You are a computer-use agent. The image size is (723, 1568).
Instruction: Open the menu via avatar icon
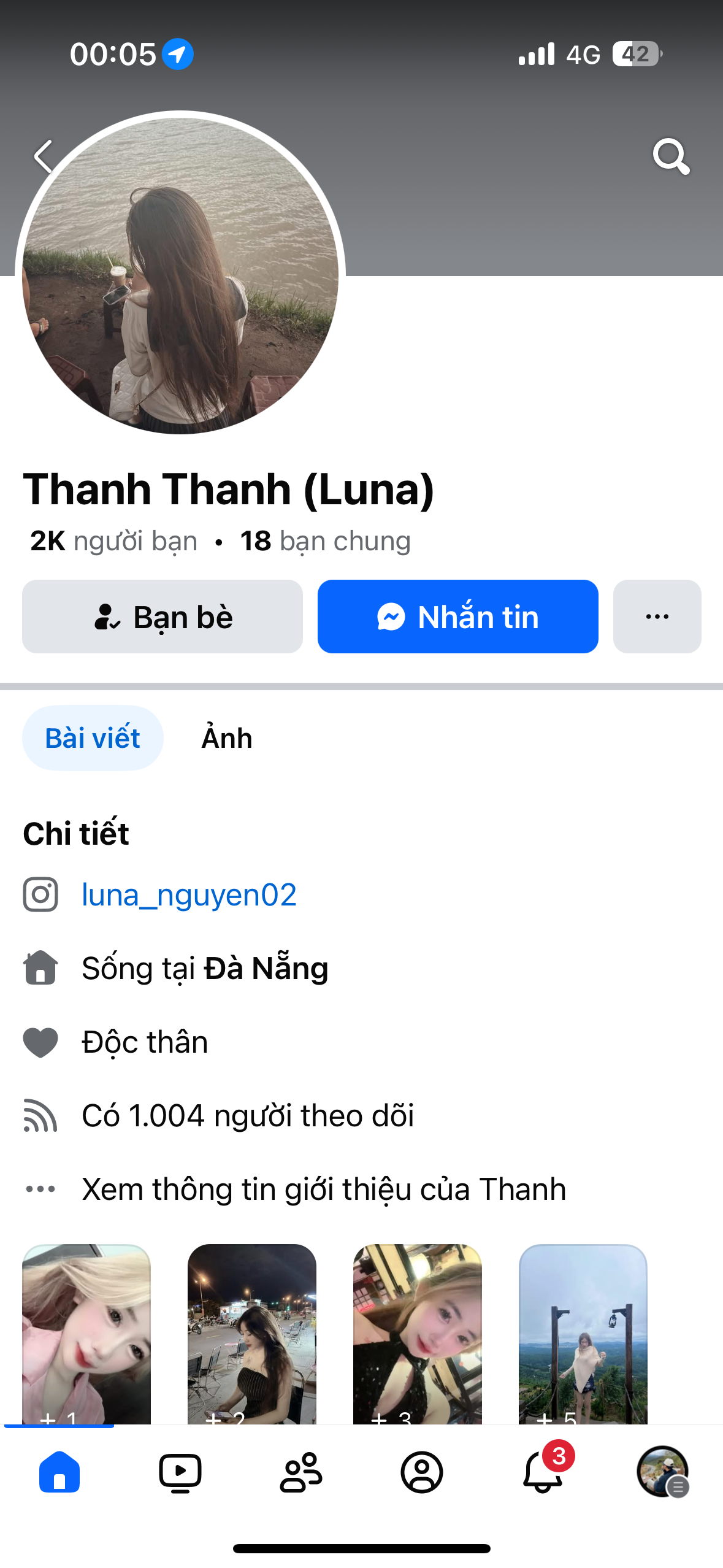662,1471
